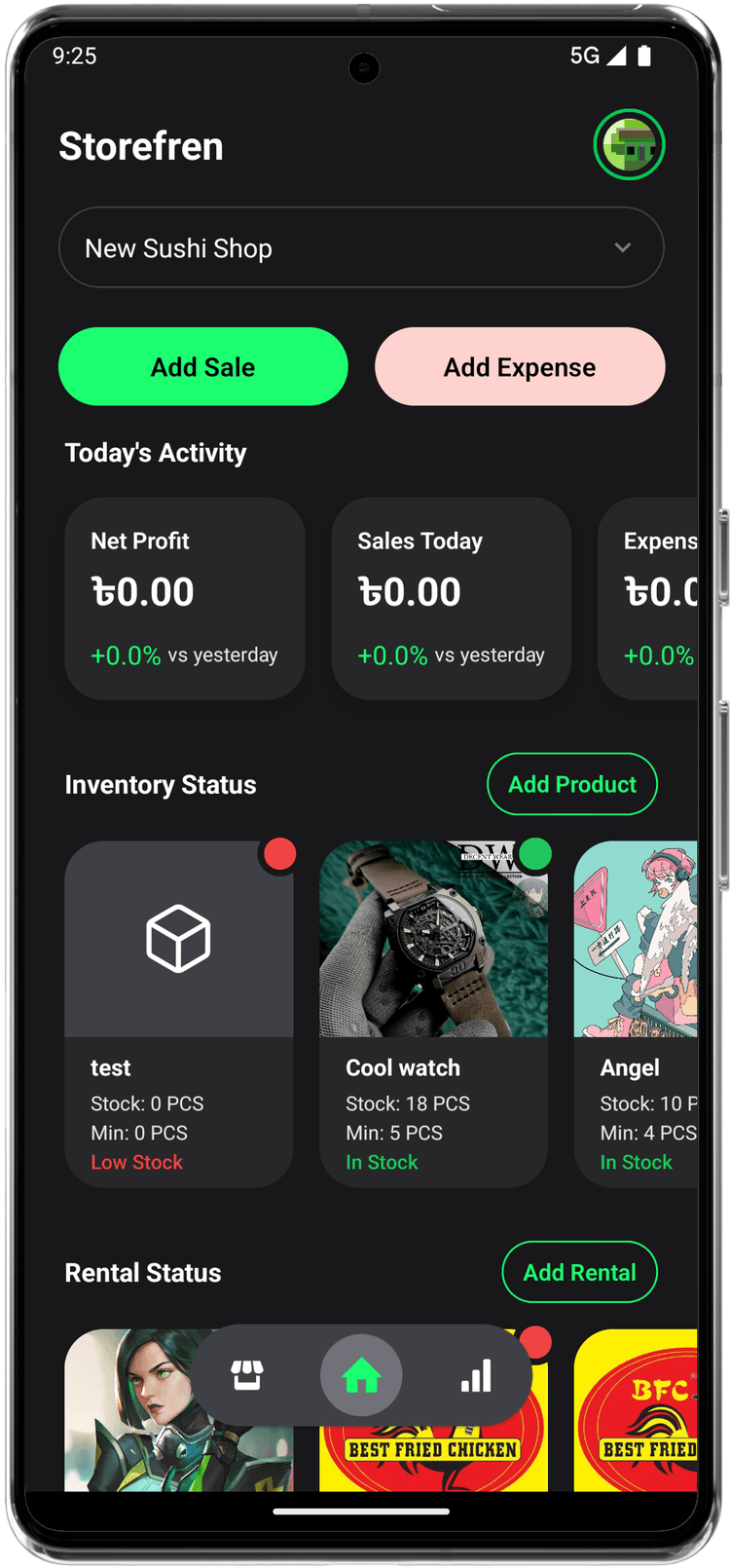Select the Inventory Status section header
The image size is (730, 1568).
coord(160,784)
